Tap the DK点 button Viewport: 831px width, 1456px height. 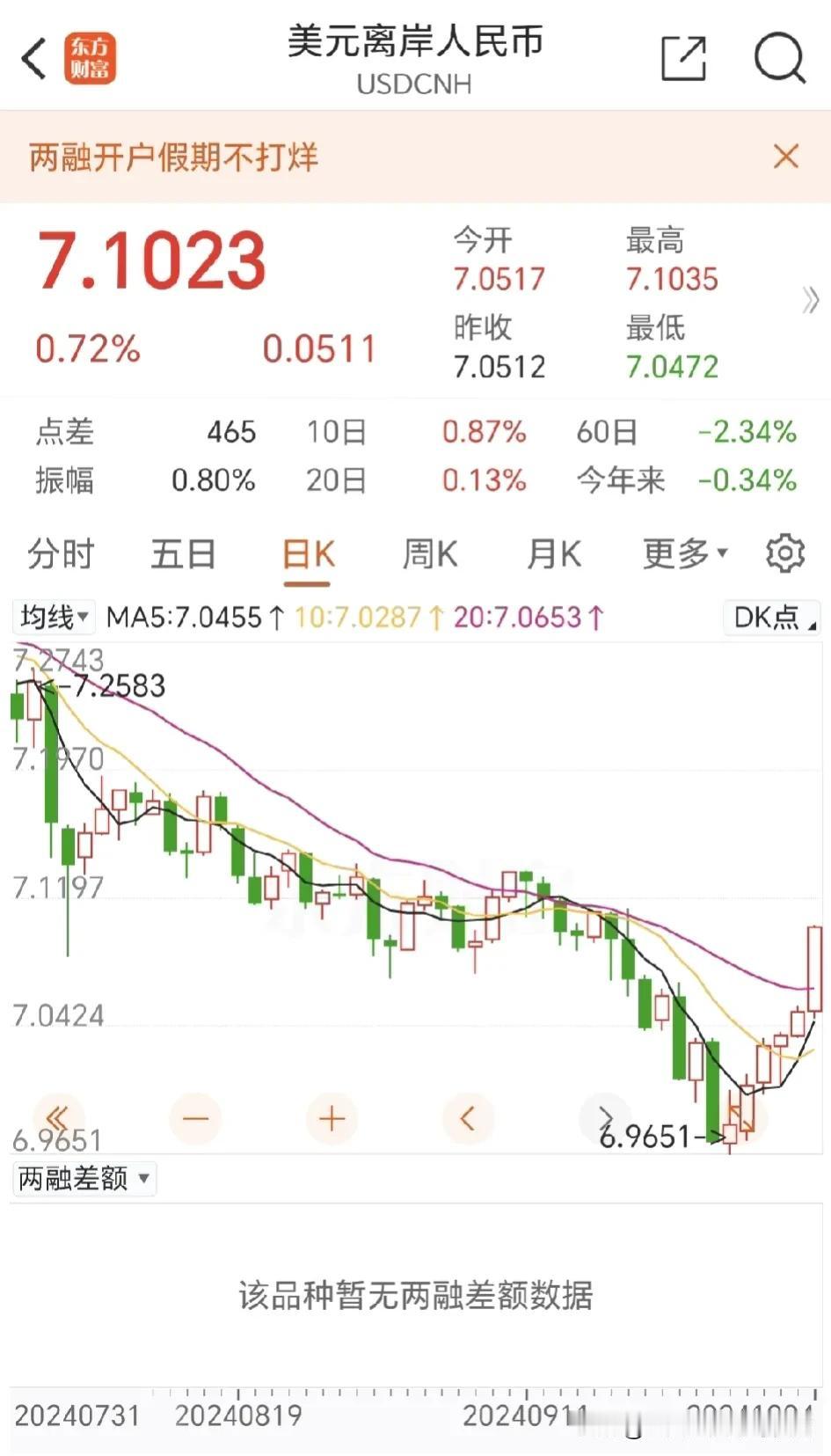click(x=771, y=617)
